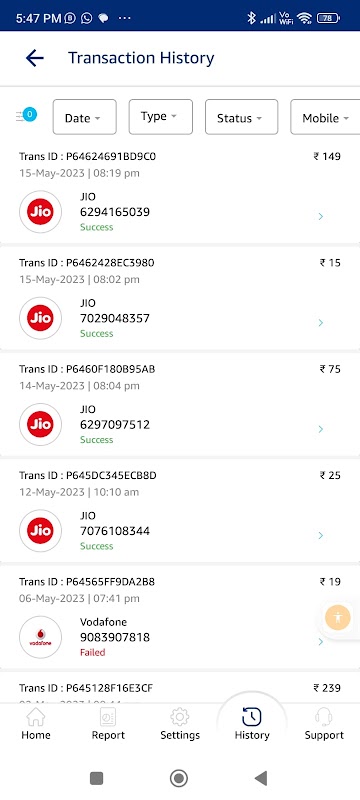
Task: Open the Mobile filter dropdown
Action: [325, 117]
